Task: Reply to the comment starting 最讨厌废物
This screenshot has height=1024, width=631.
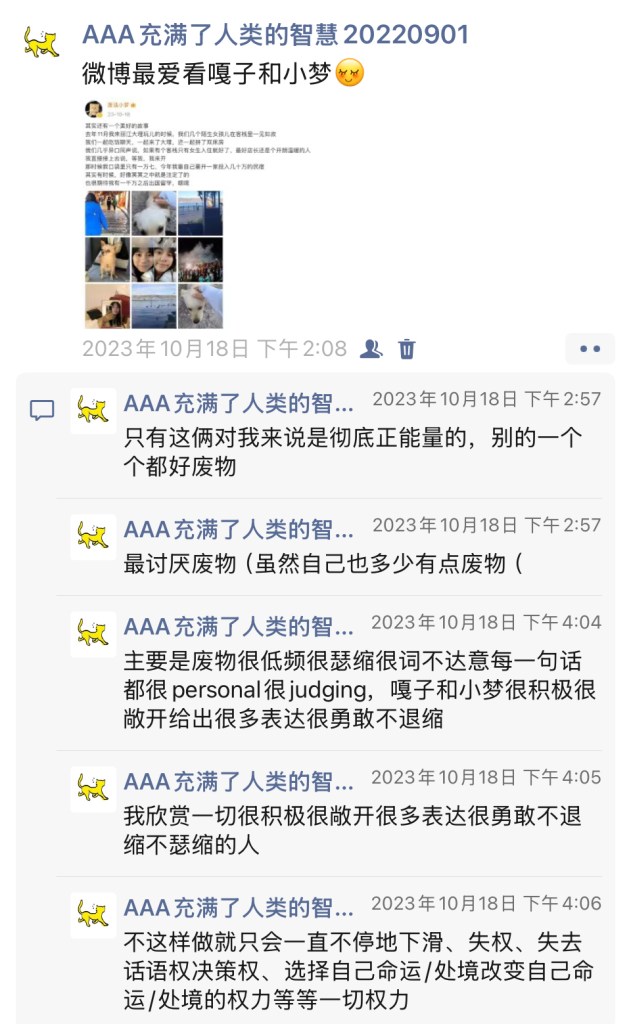Action: coord(322,563)
